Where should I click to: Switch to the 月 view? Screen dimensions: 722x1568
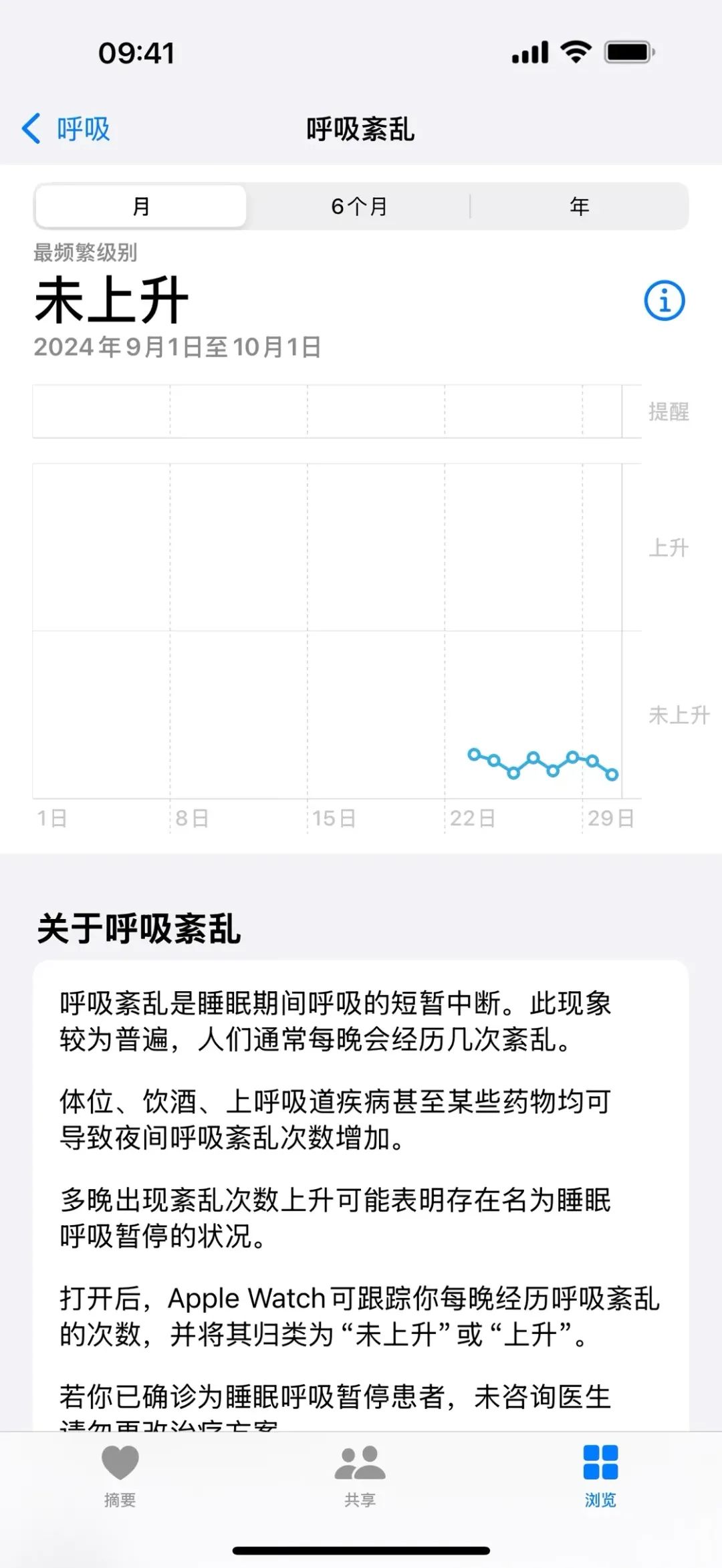pos(141,207)
